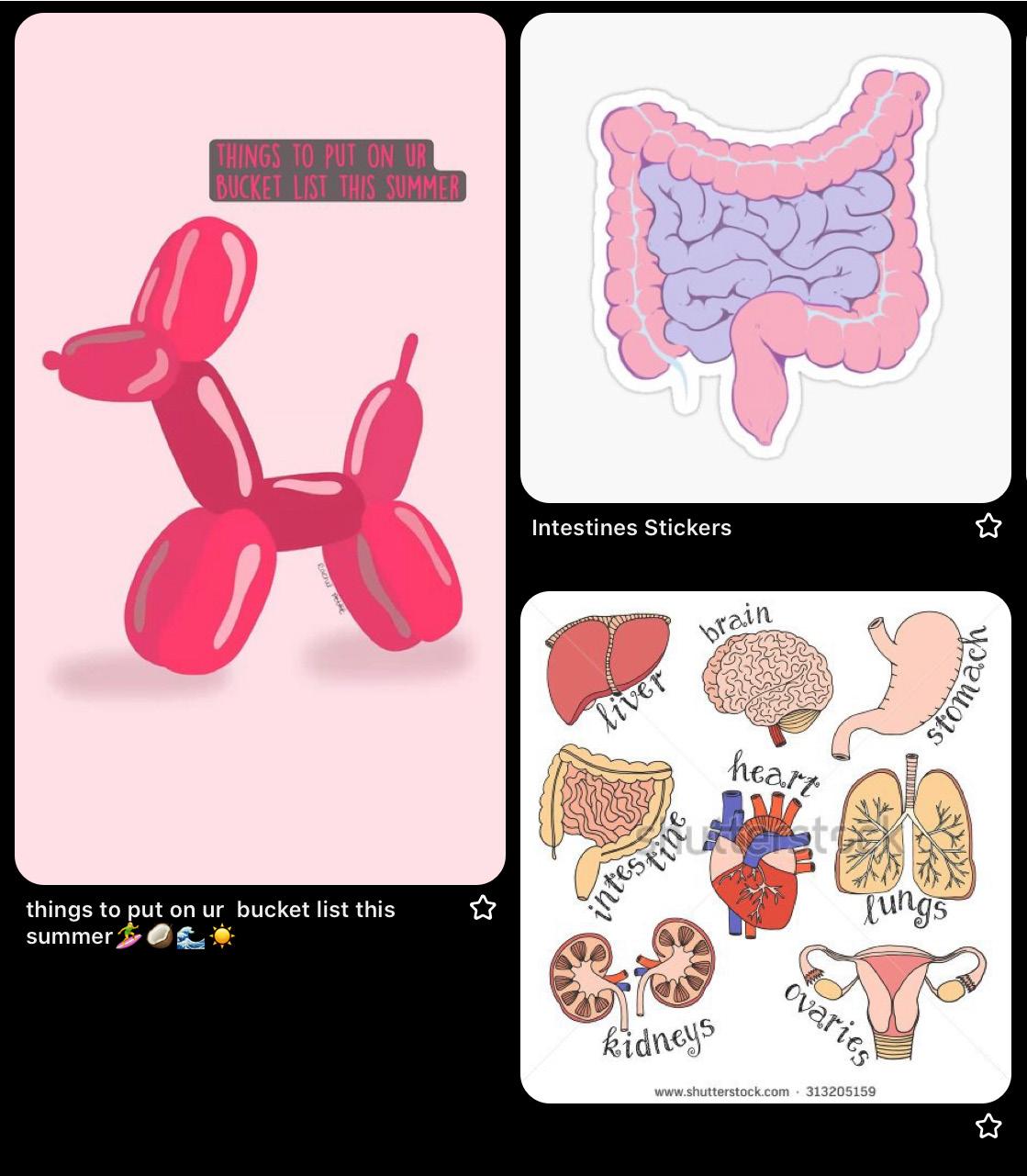
Task: Favorite the organs illustration pin
Action: point(988,1126)
